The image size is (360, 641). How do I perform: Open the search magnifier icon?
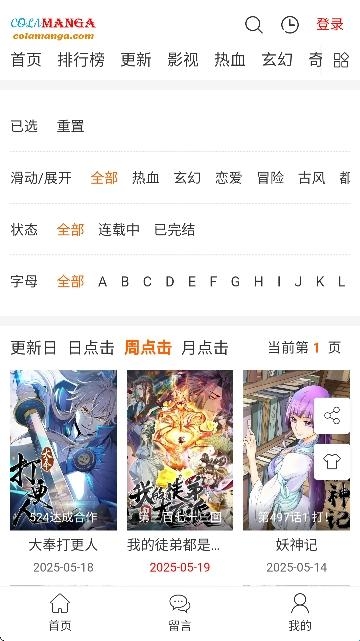[x=254, y=25]
